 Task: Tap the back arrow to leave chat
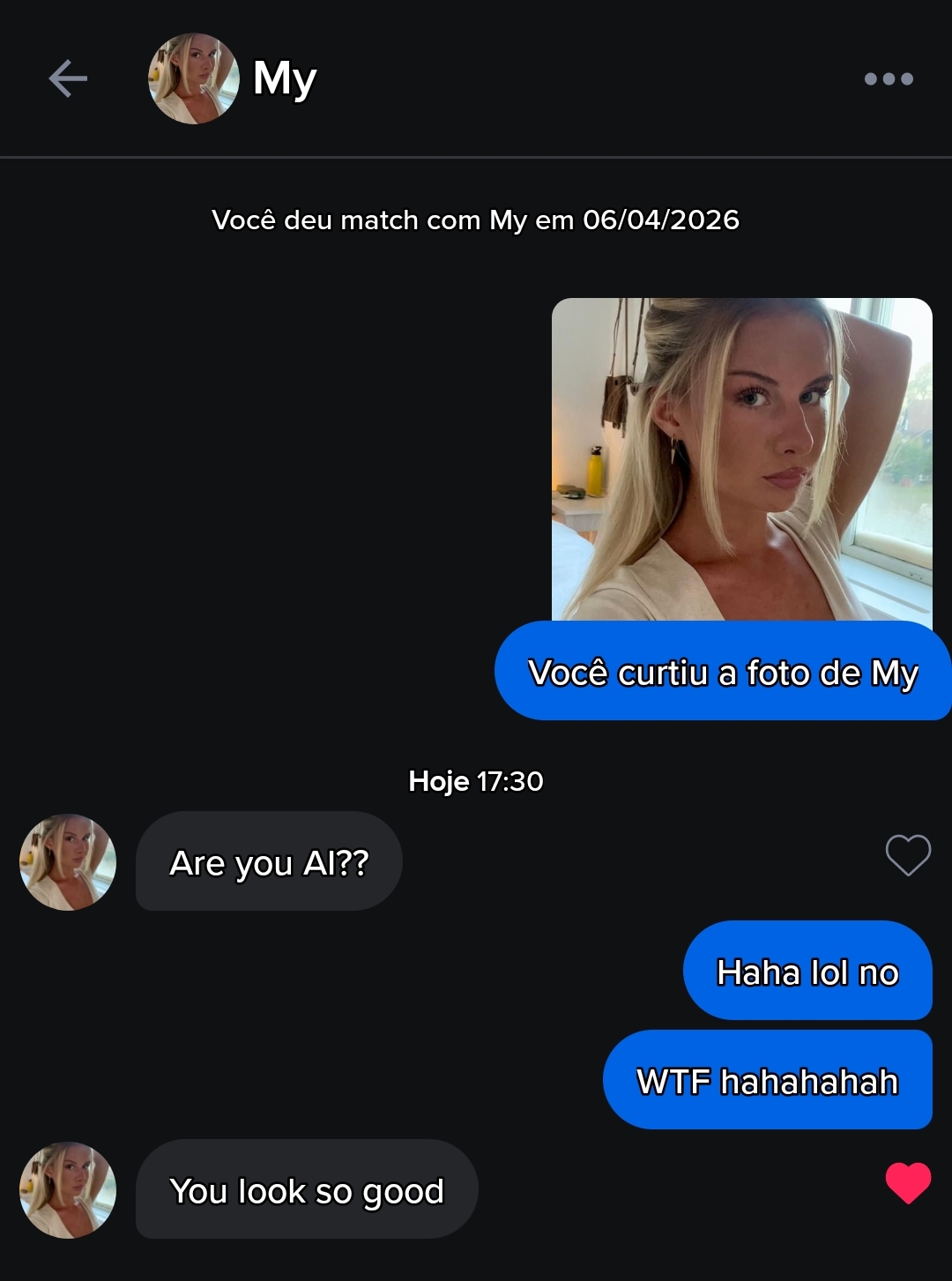(x=67, y=78)
